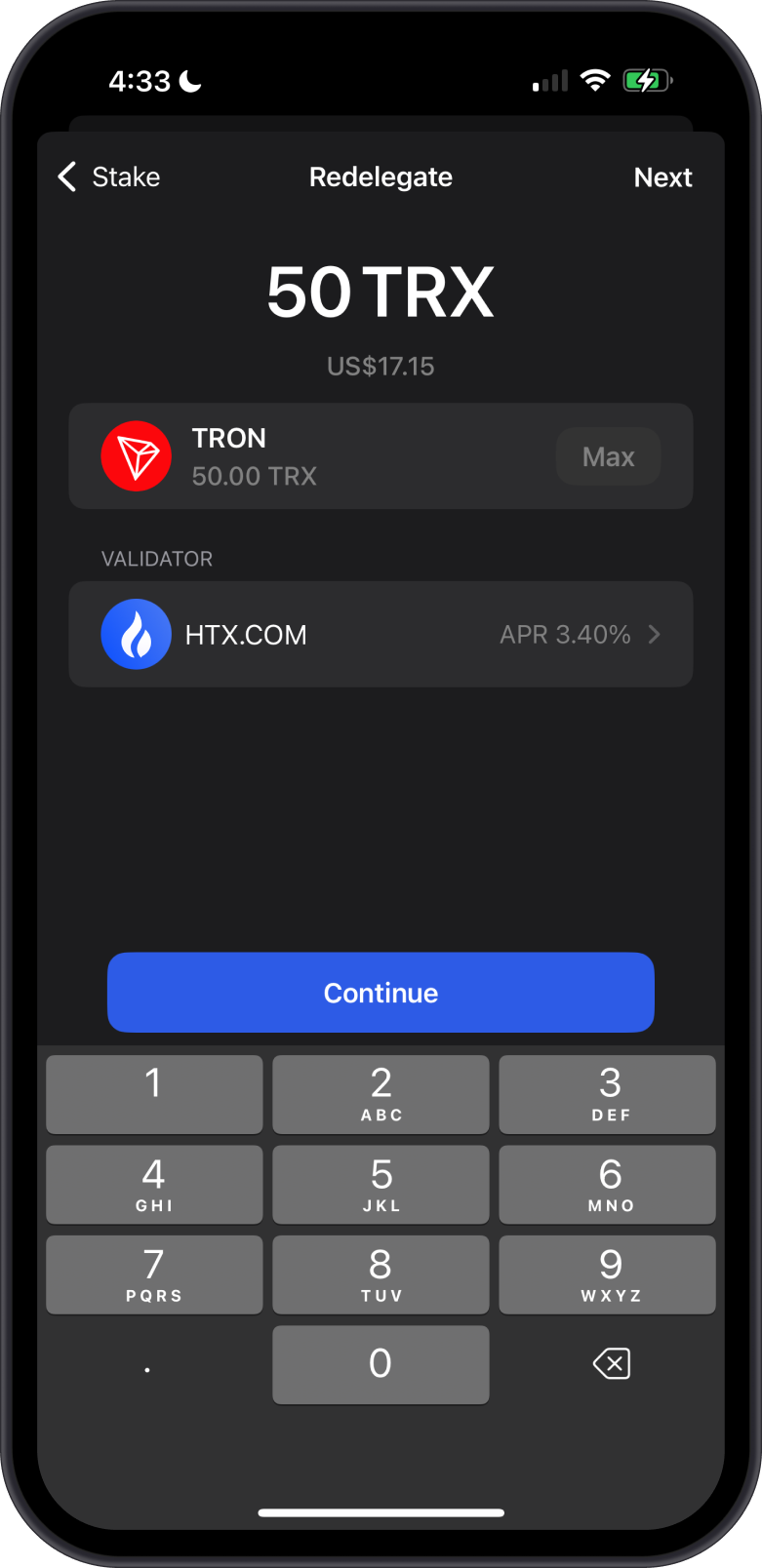Tap the HTX.COM validator logo
762x1568 pixels.
click(136, 634)
